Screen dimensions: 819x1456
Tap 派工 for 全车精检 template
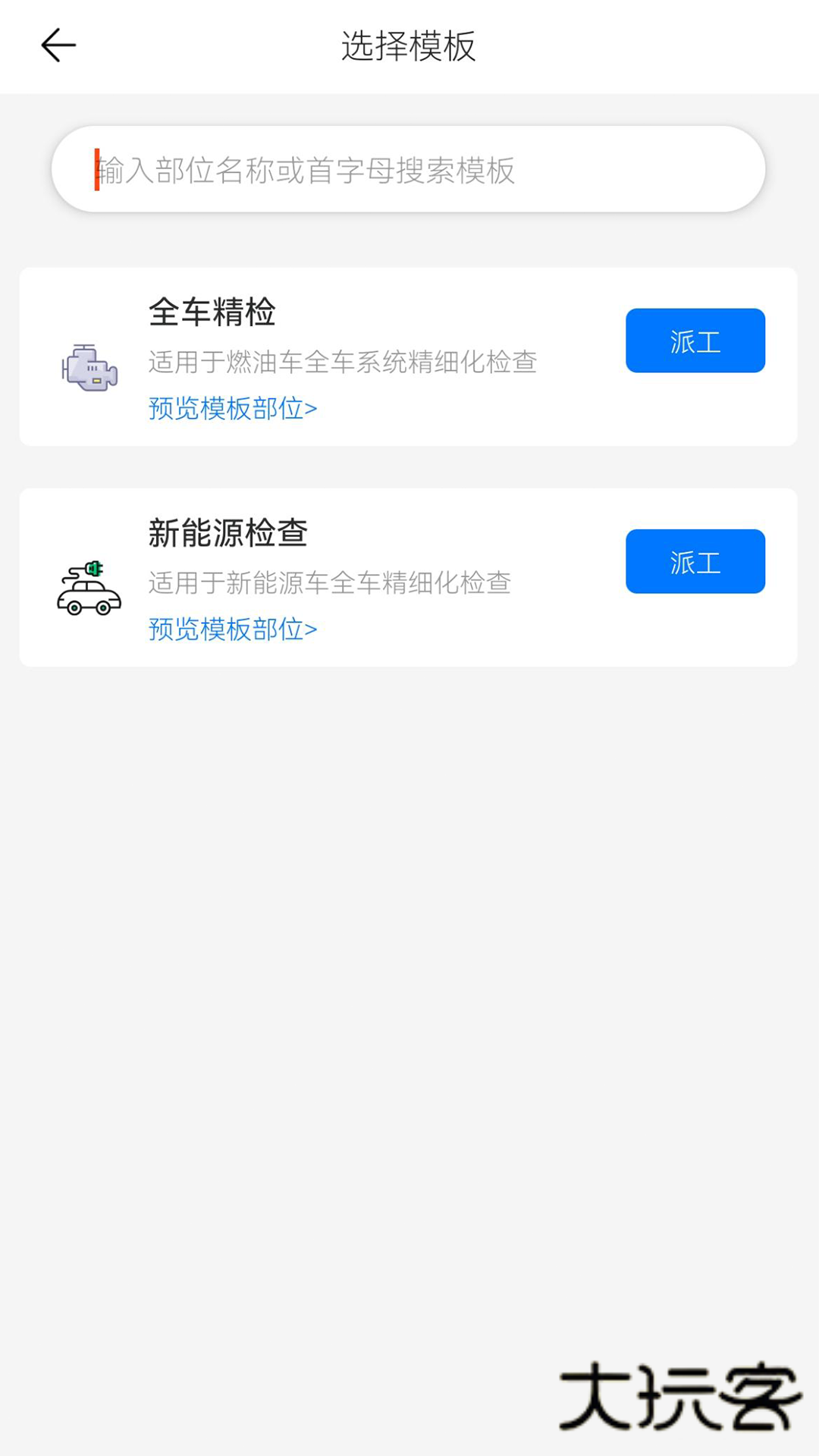click(x=695, y=340)
